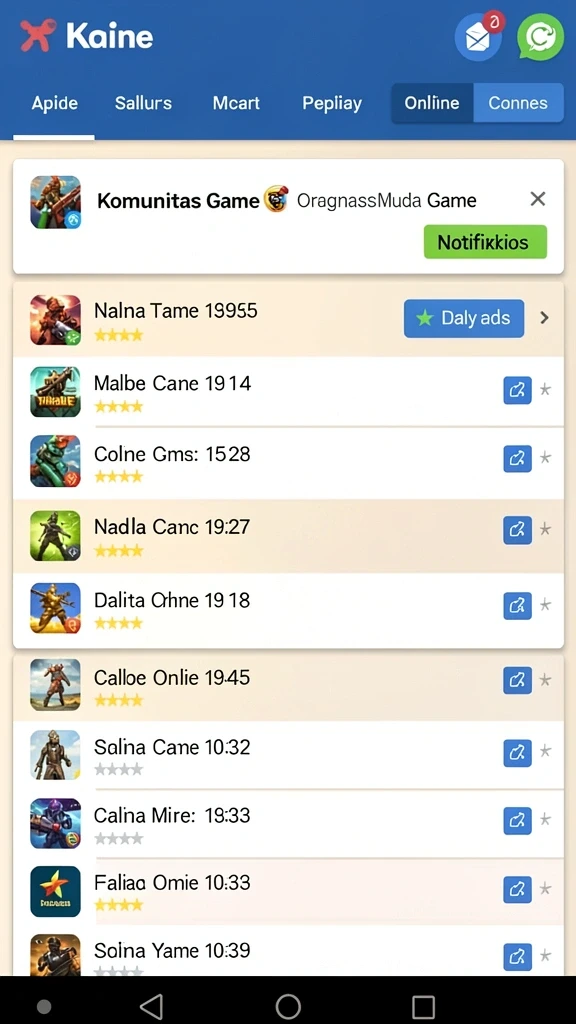Switch to the Mcart tab
This screenshot has width=576, height=1024.
pyautogui.click(x=236, y=103)
